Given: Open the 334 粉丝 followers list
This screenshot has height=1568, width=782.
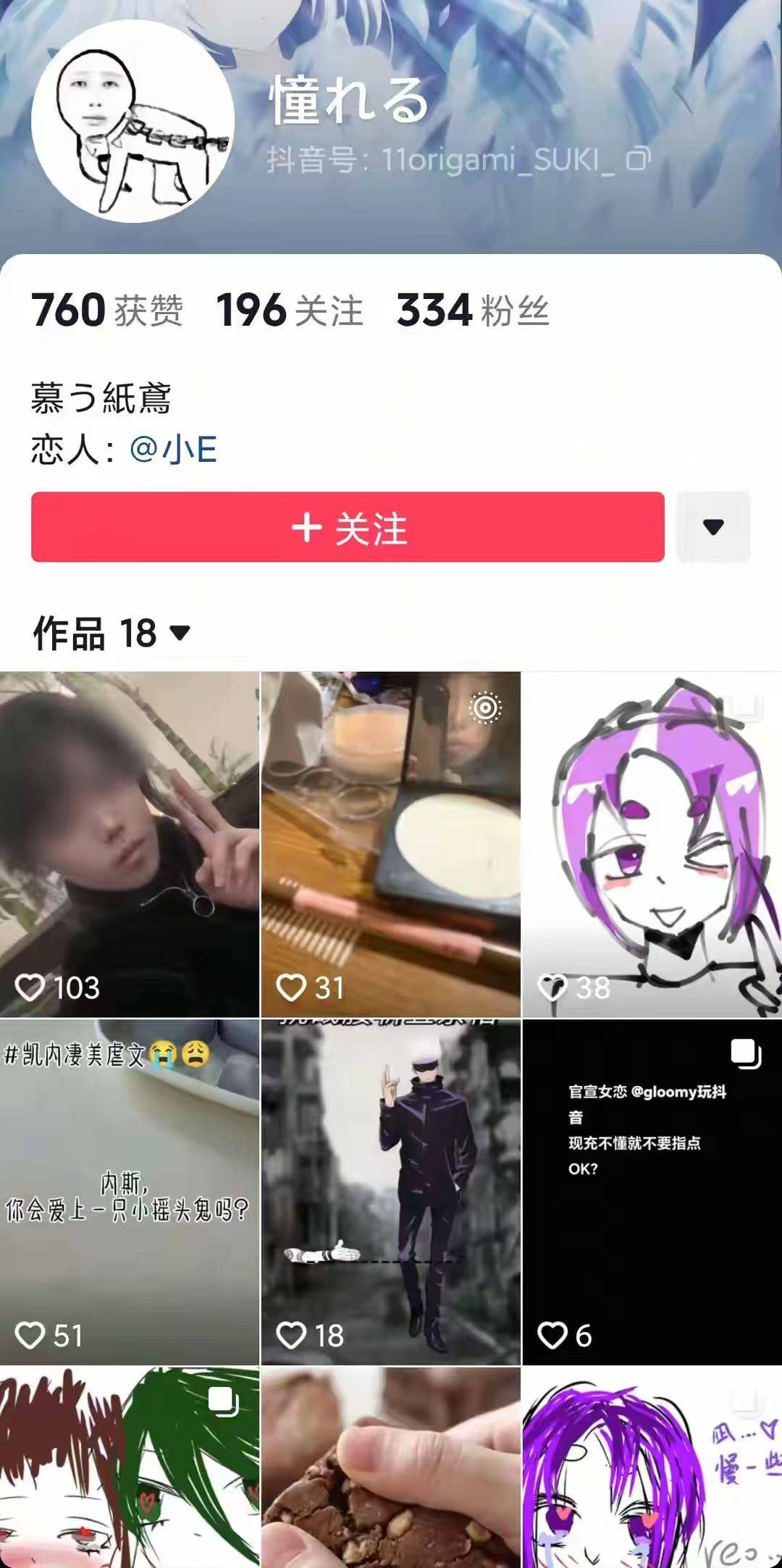Looking at the screenshot, I should [473, 311].
